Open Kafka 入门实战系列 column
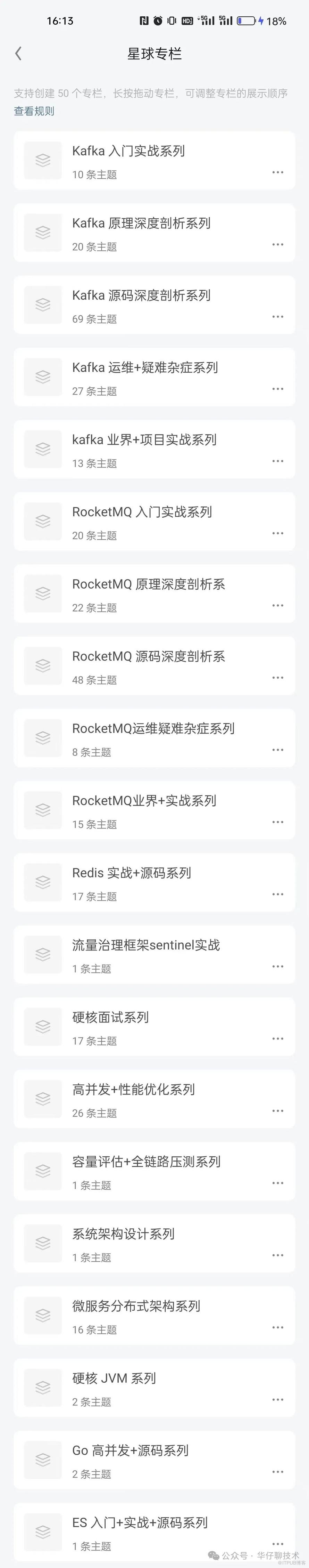The width and height of the screenshot is (309, 1568). pos(128,152)
